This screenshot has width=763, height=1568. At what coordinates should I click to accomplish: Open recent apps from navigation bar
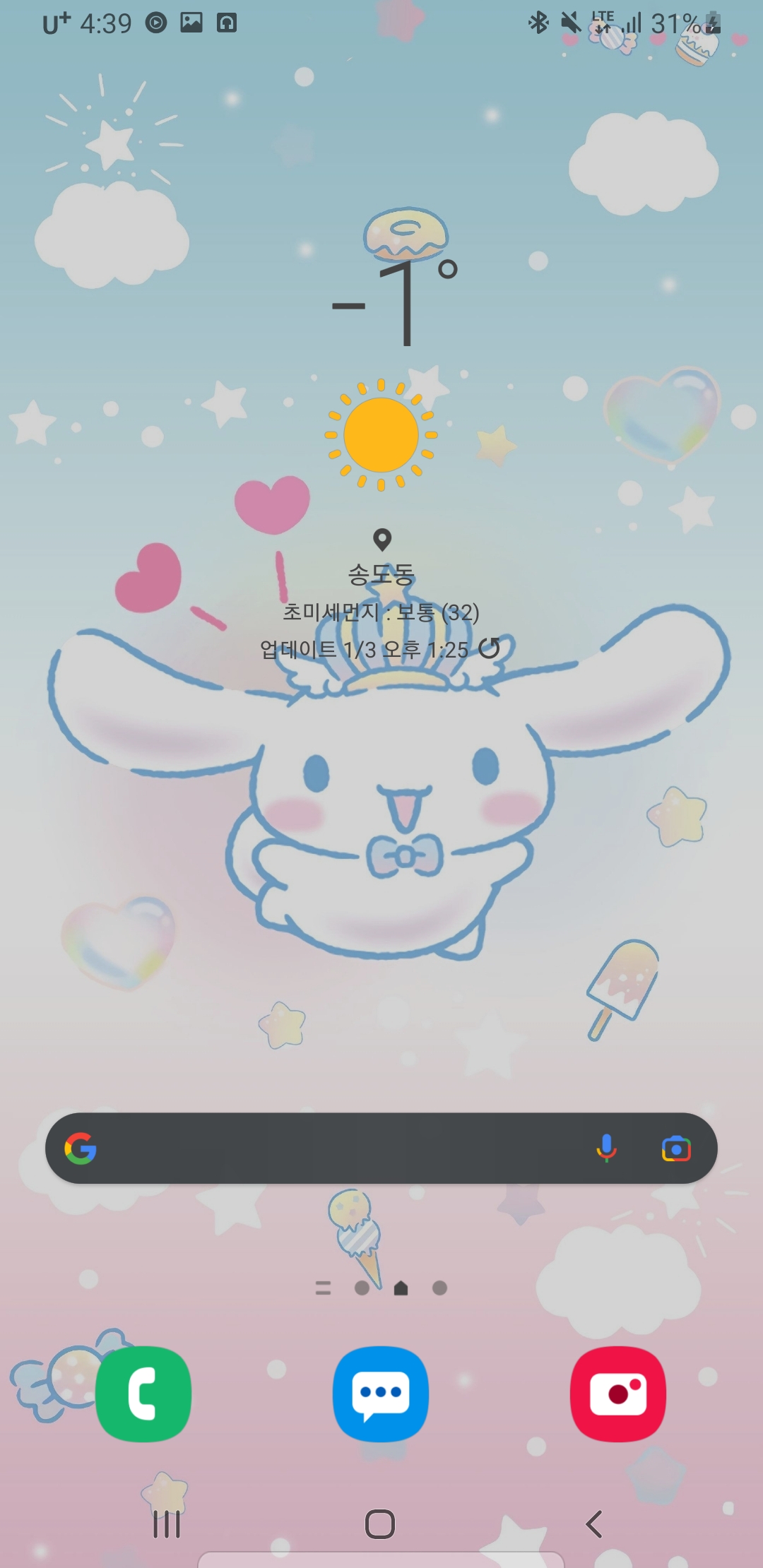click(167, 1524)
